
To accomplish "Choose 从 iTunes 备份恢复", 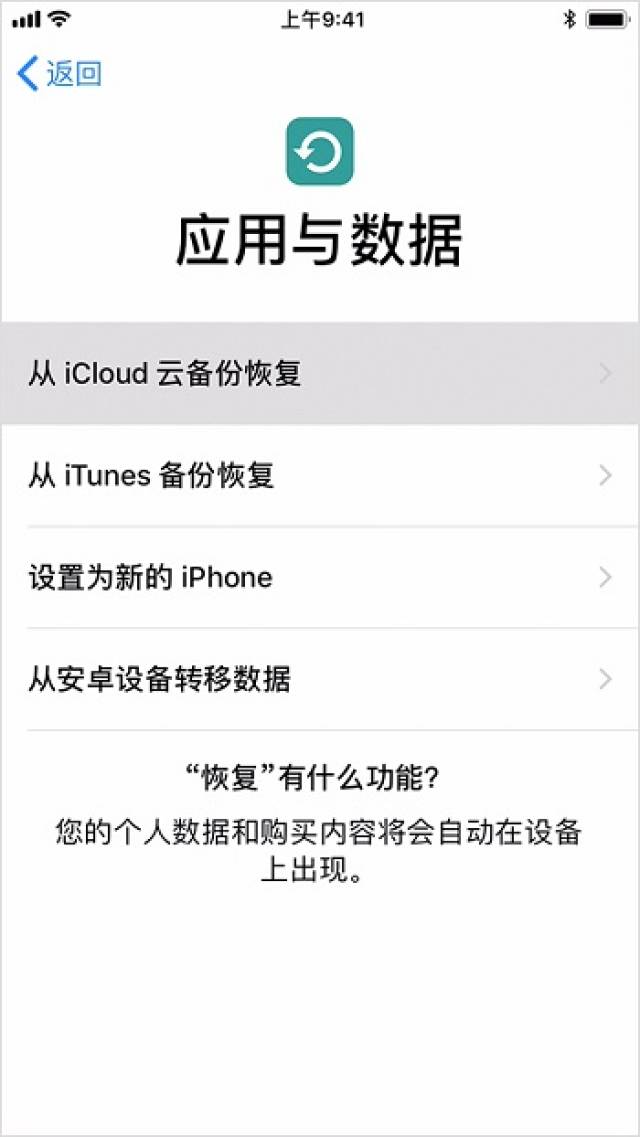I will point(319,475).
